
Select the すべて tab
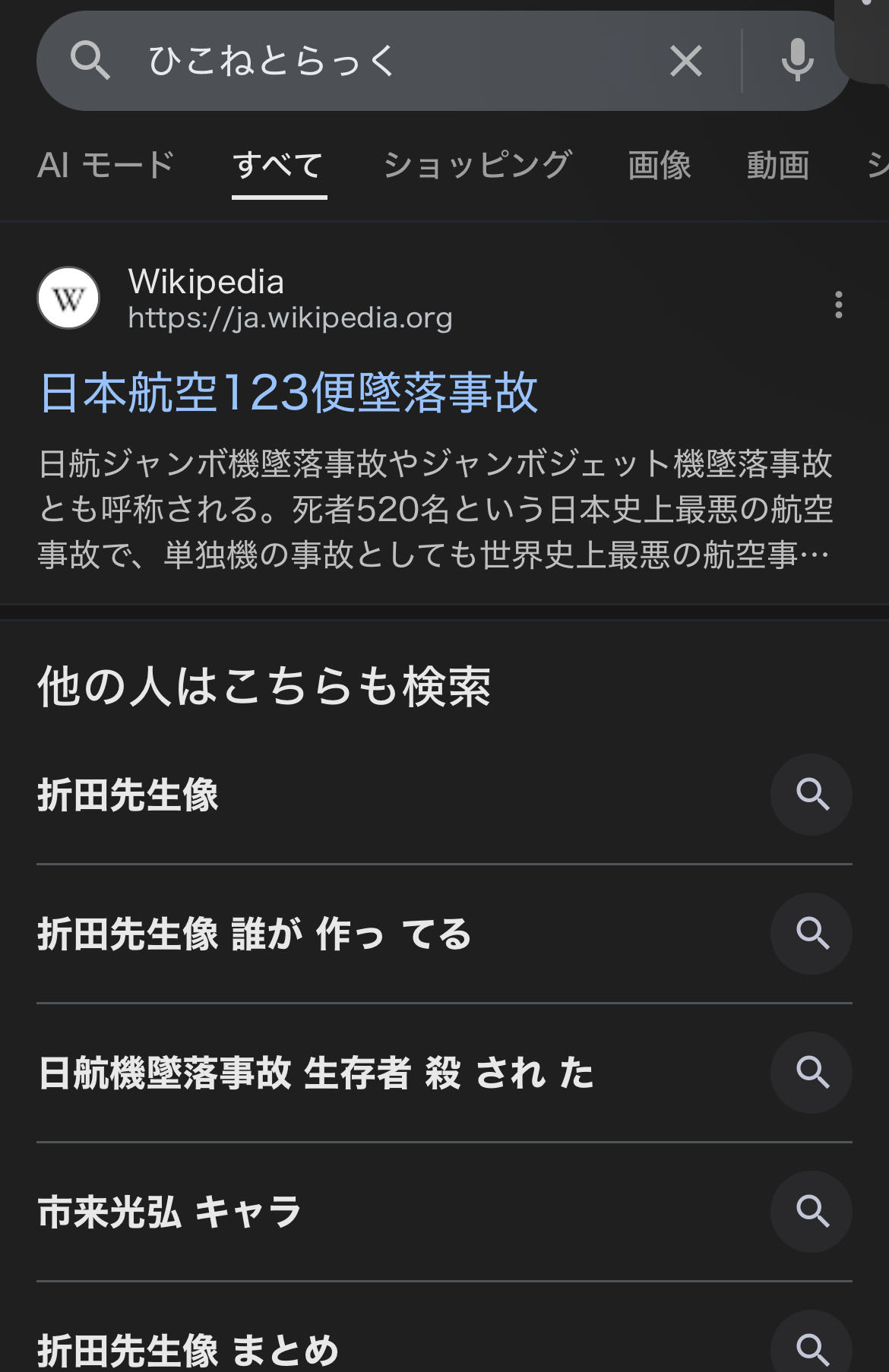279,165
